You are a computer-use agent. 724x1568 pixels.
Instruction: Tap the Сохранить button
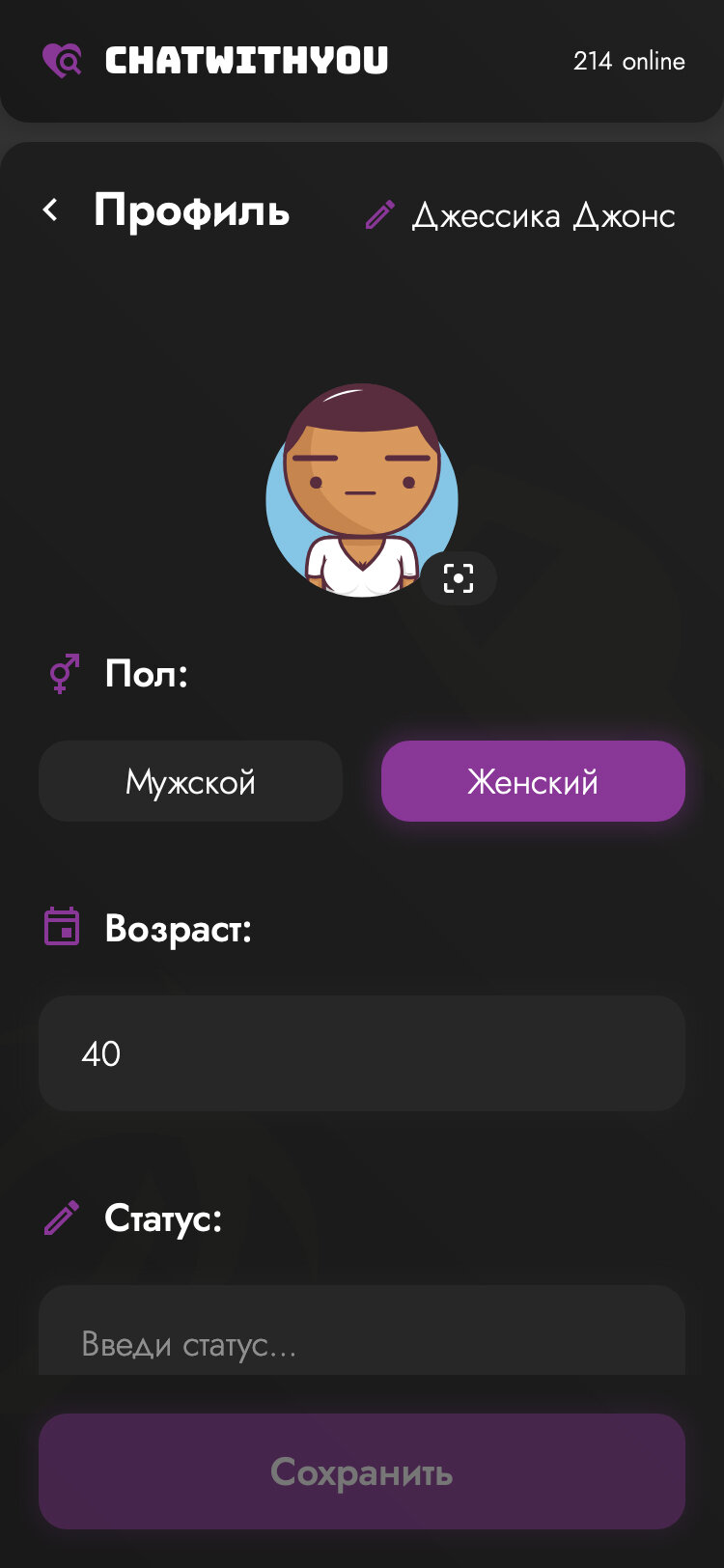pos(361,1471)
